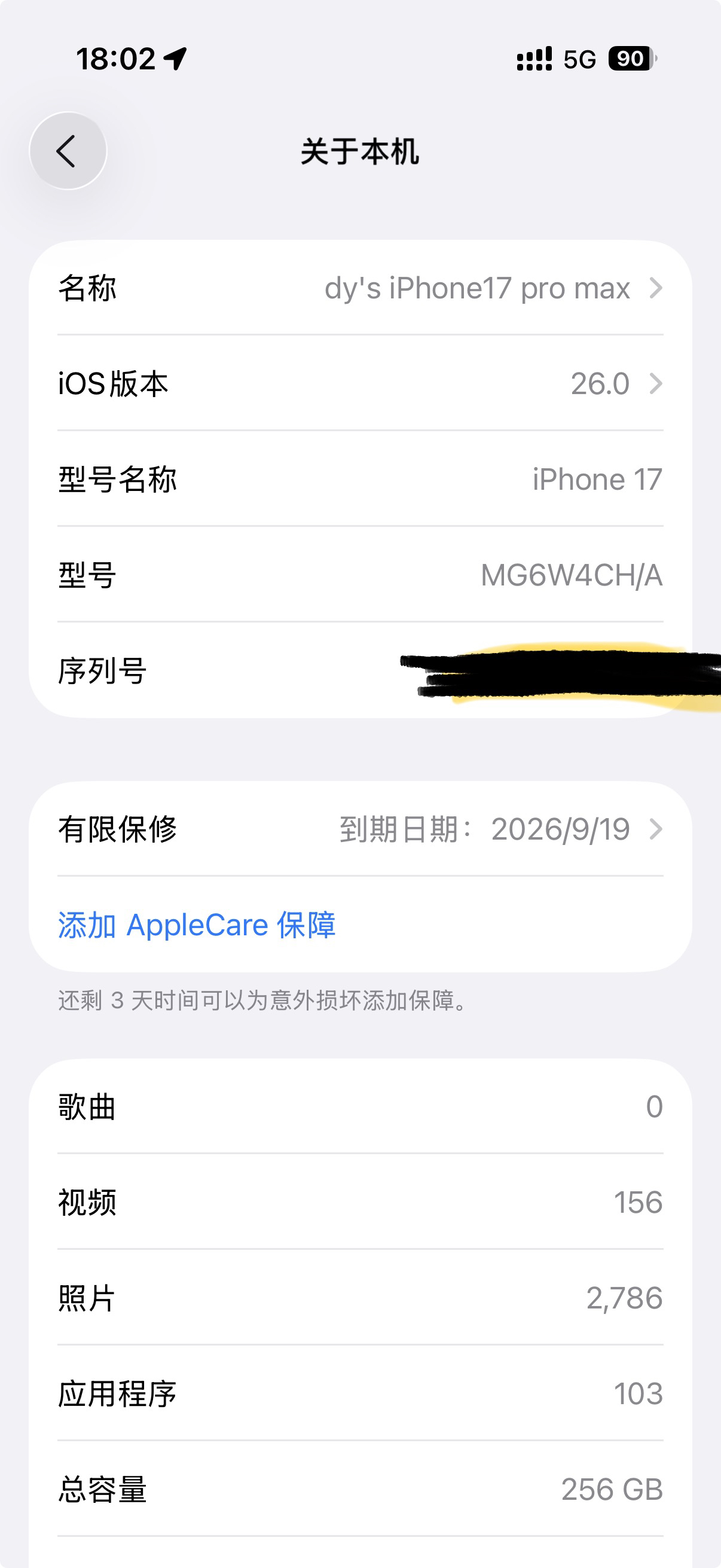
Task: Tap the location services arrow in status bar
Action: 175,59
